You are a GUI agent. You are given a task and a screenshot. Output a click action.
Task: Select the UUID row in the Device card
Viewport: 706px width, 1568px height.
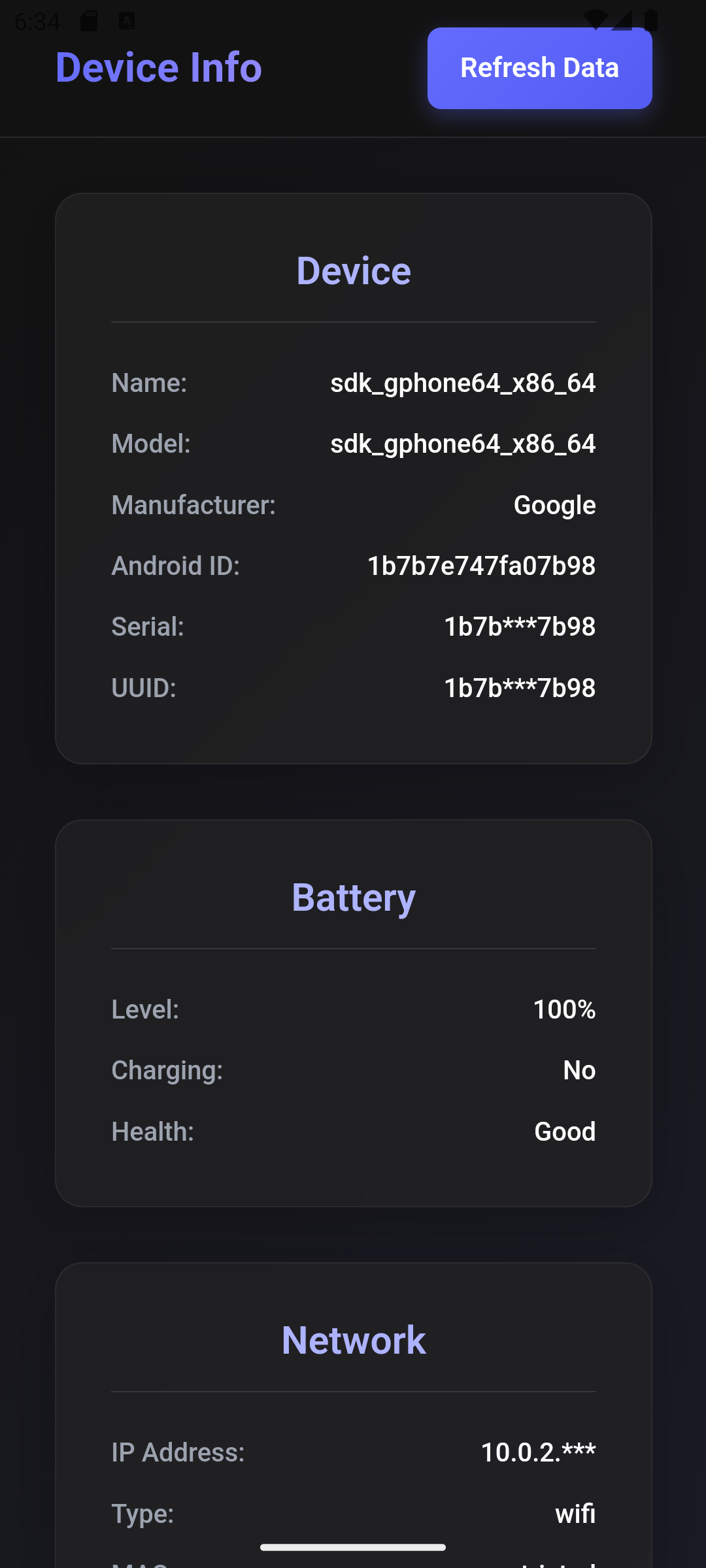pos(353,687)
